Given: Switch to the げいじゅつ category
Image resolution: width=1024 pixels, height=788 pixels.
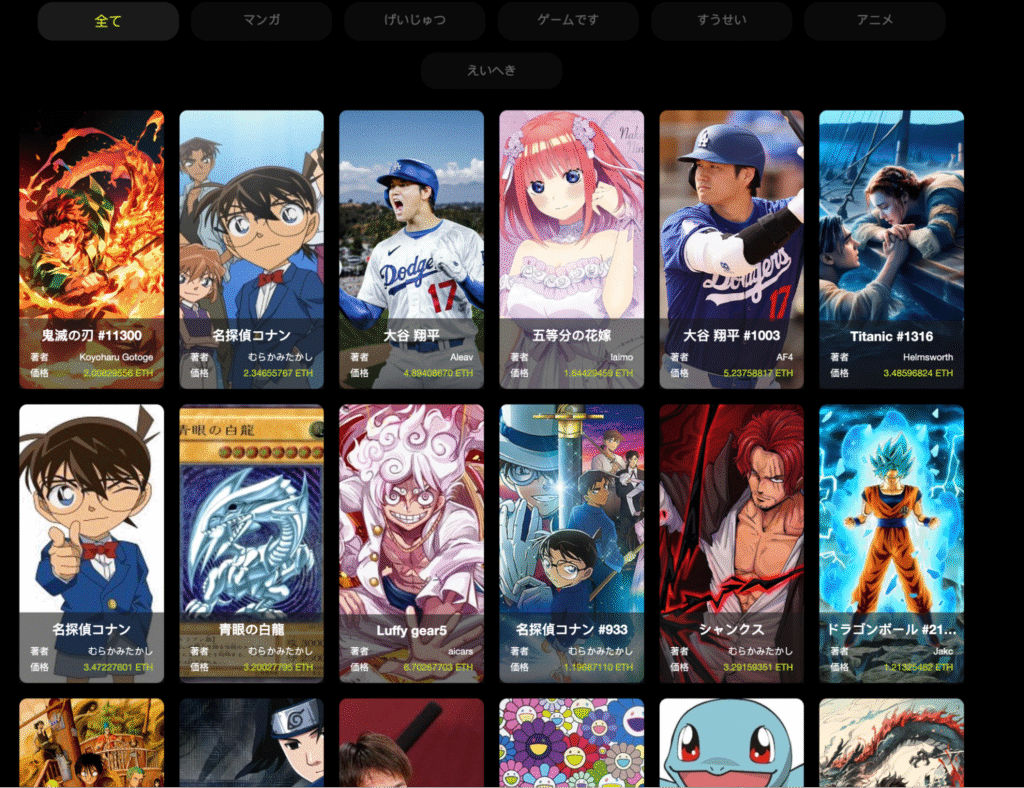Looking at the screenshot, I should [x=414, y=21].
